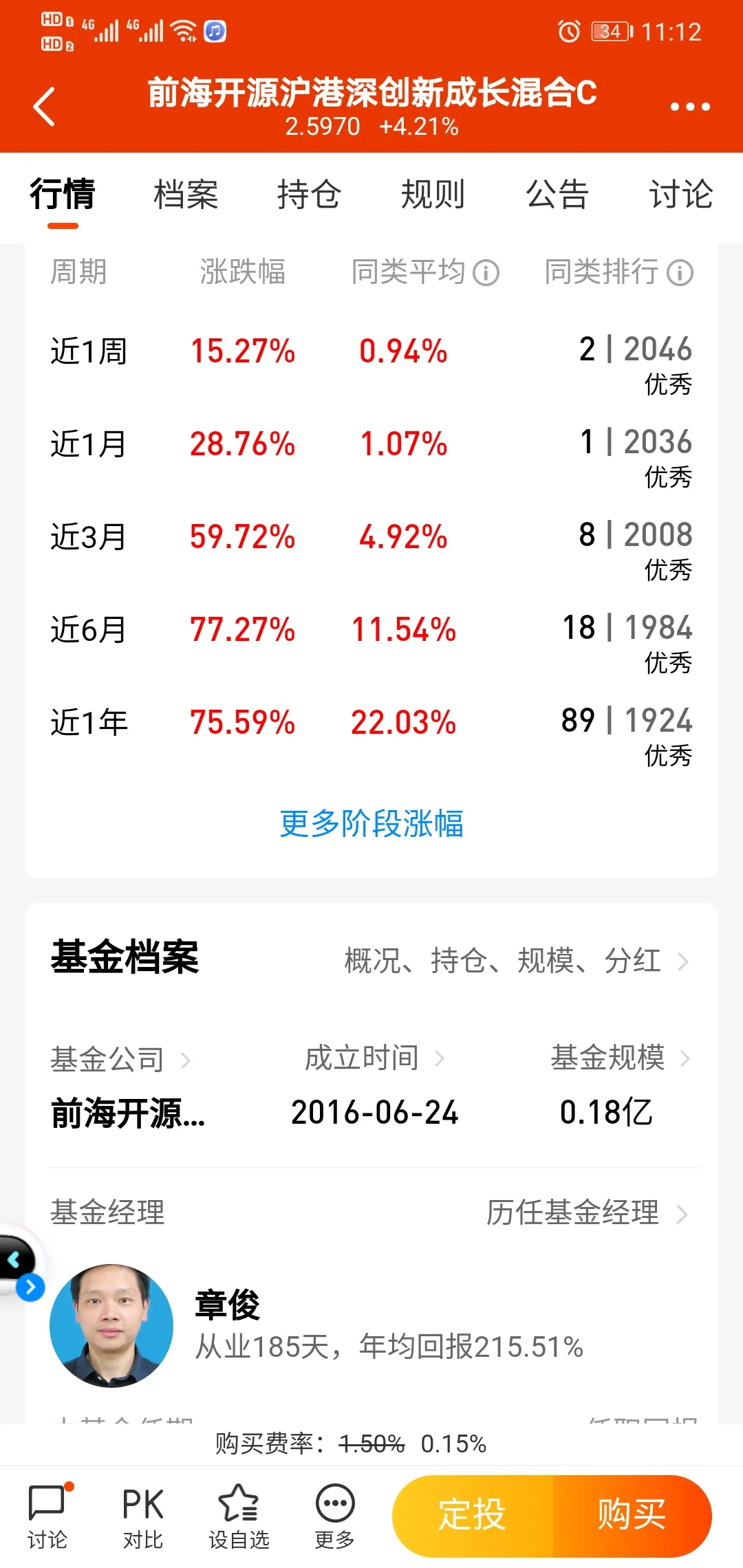Tap the 购买 button
743x1568 pixels.
tap(632, 1516)
